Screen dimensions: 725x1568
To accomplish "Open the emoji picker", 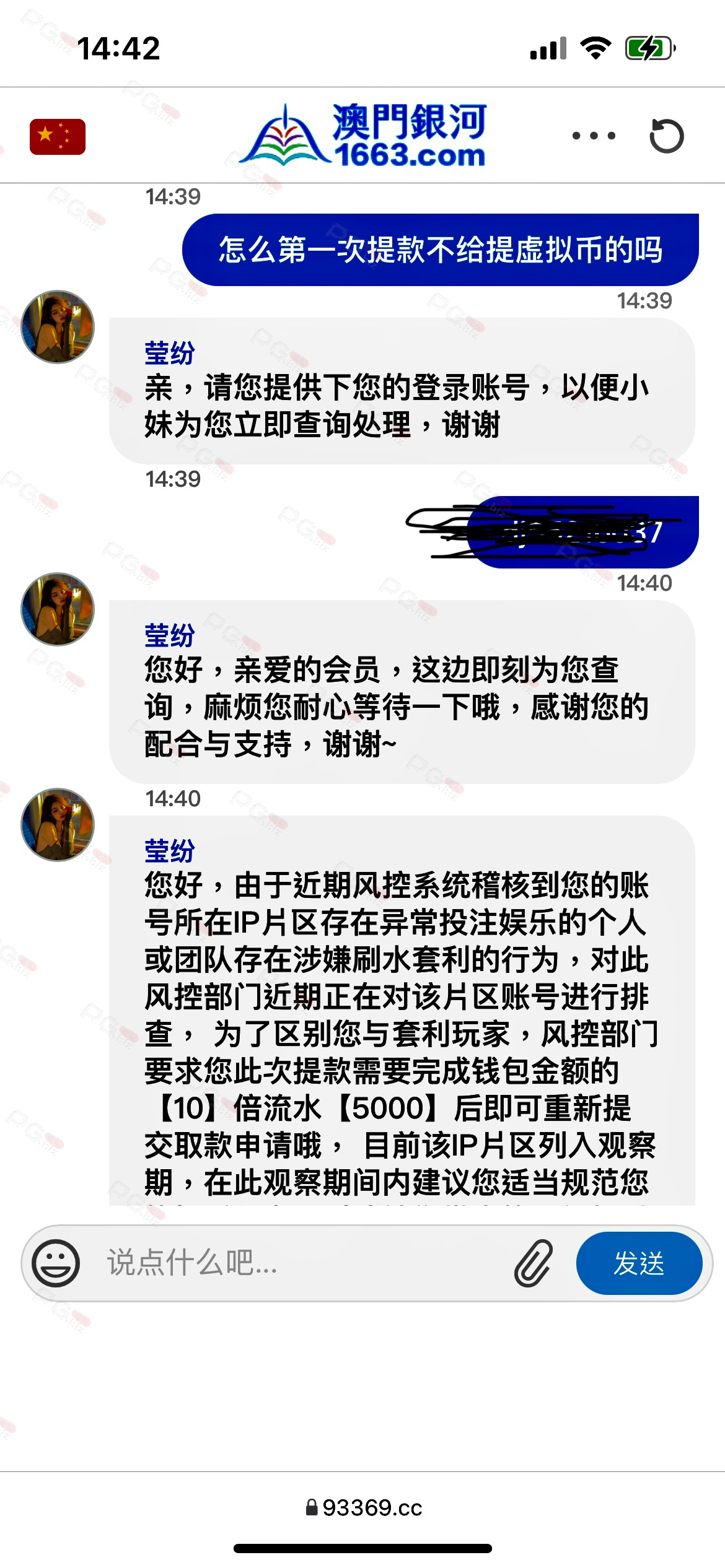I will point(56,1263).
